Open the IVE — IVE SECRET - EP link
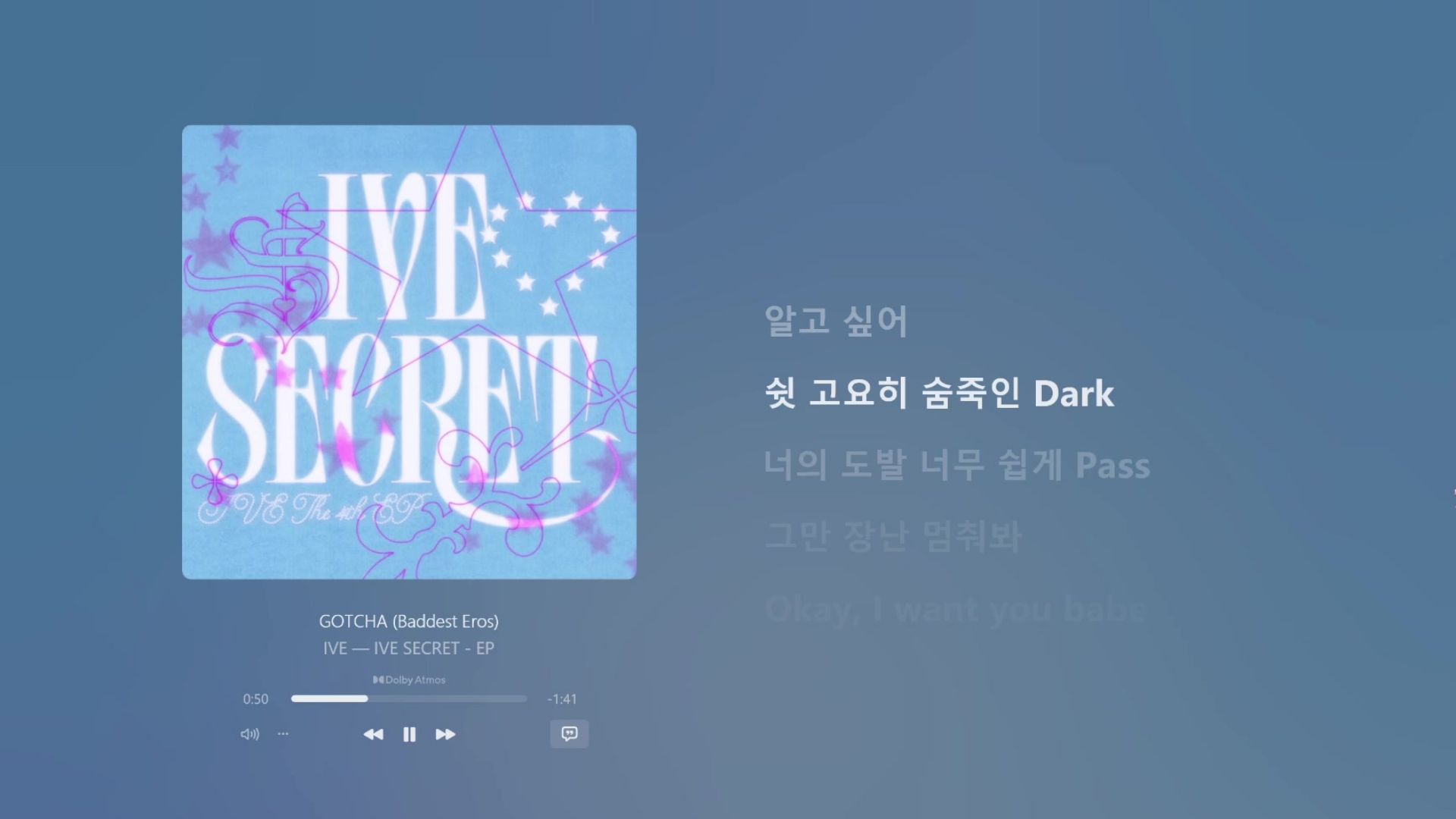This screenshot has width=1456, height=819. tap(409, 648)
